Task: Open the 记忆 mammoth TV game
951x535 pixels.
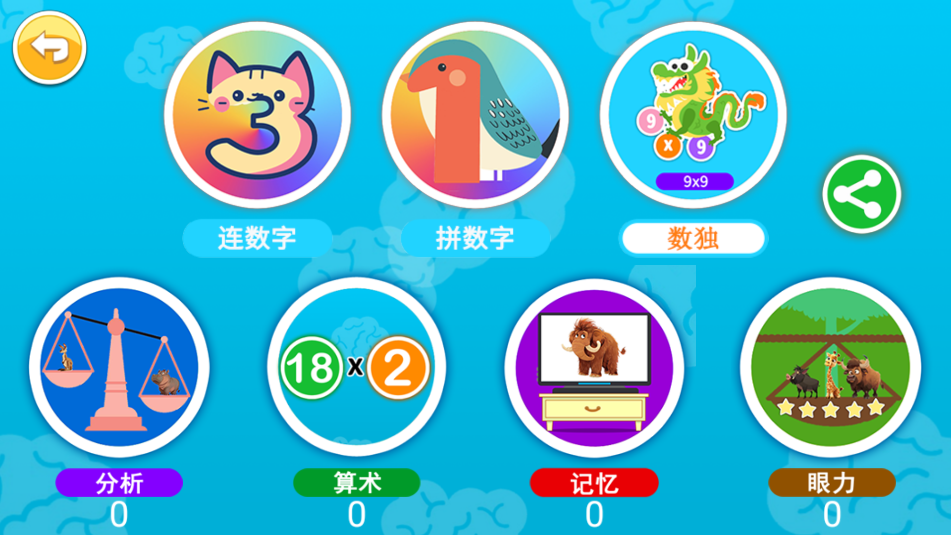Action: click(594, 367)
